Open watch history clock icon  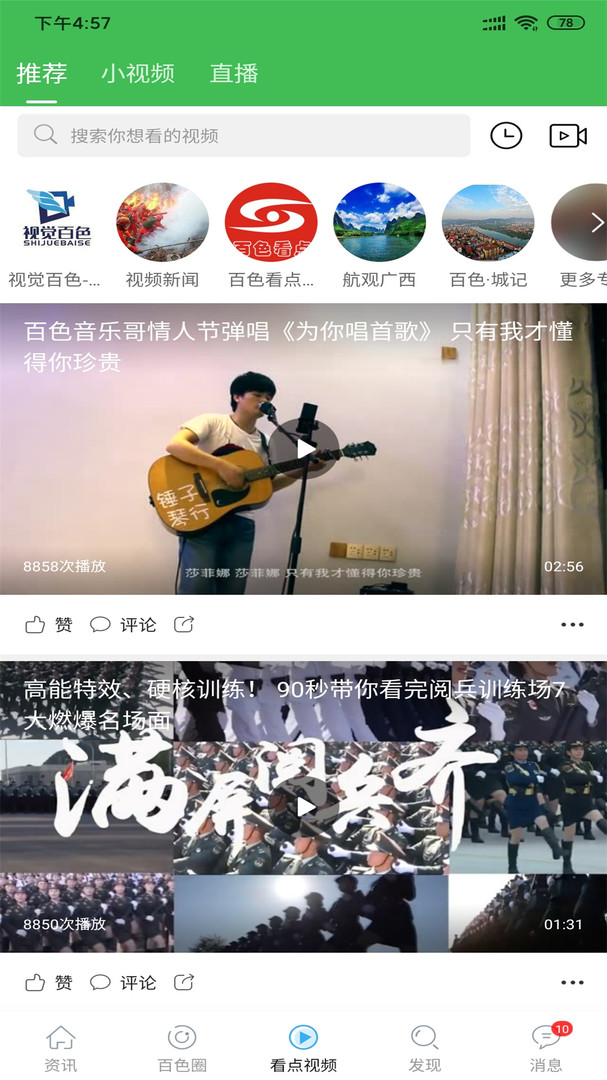click(506, 135)
